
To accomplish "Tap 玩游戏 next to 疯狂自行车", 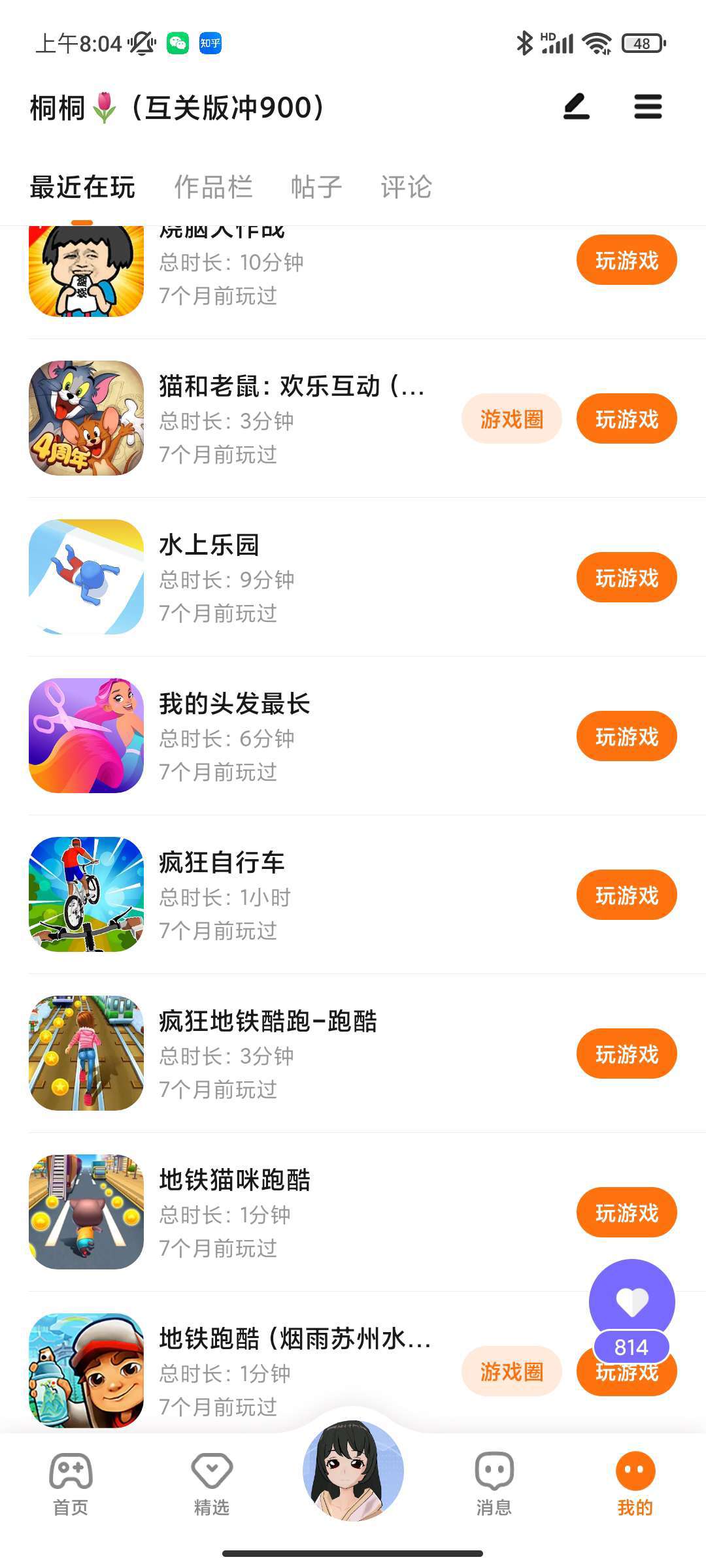I will [626, 895].
